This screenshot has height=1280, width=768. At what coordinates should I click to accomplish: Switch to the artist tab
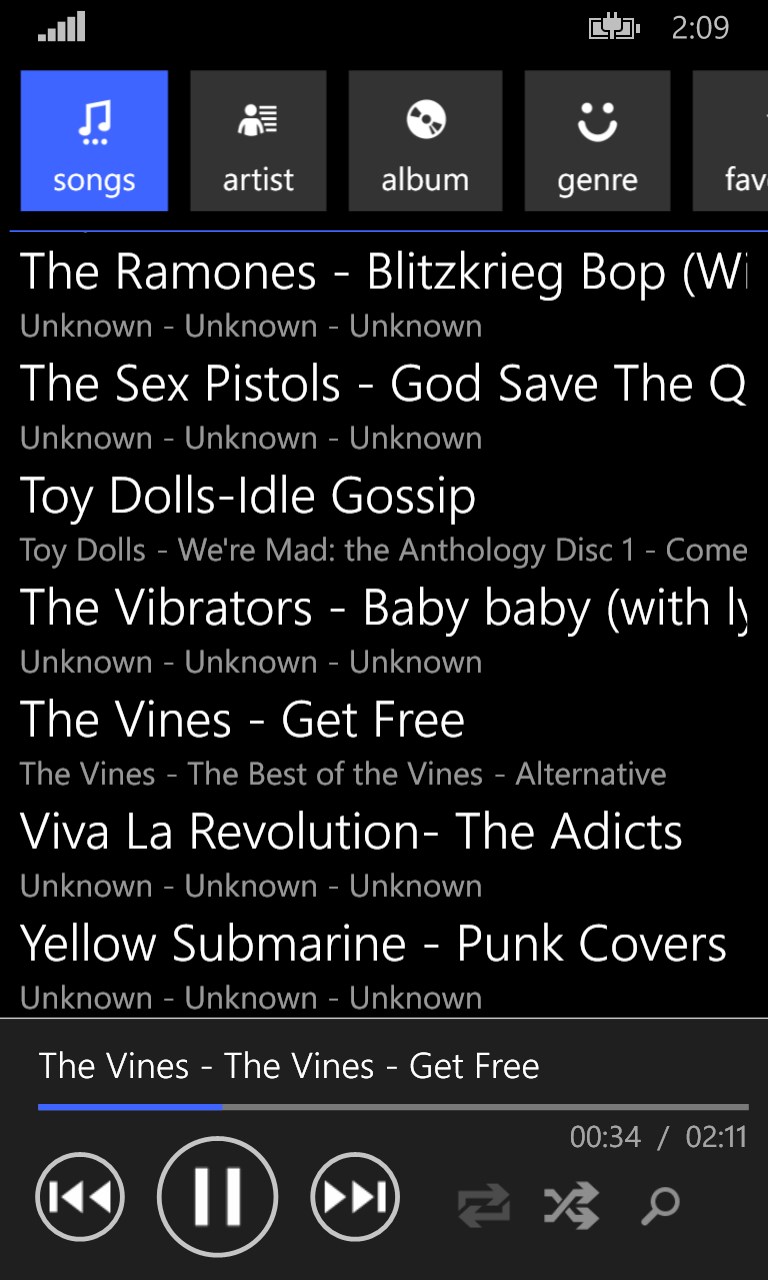[258, 141]
